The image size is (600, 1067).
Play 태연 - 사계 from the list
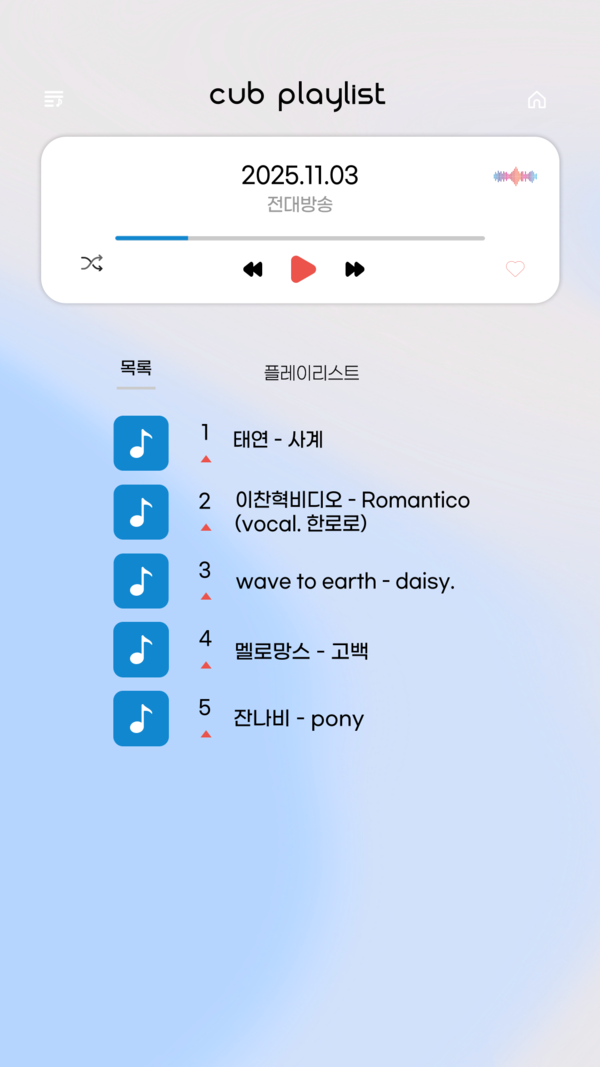point(278,439)
